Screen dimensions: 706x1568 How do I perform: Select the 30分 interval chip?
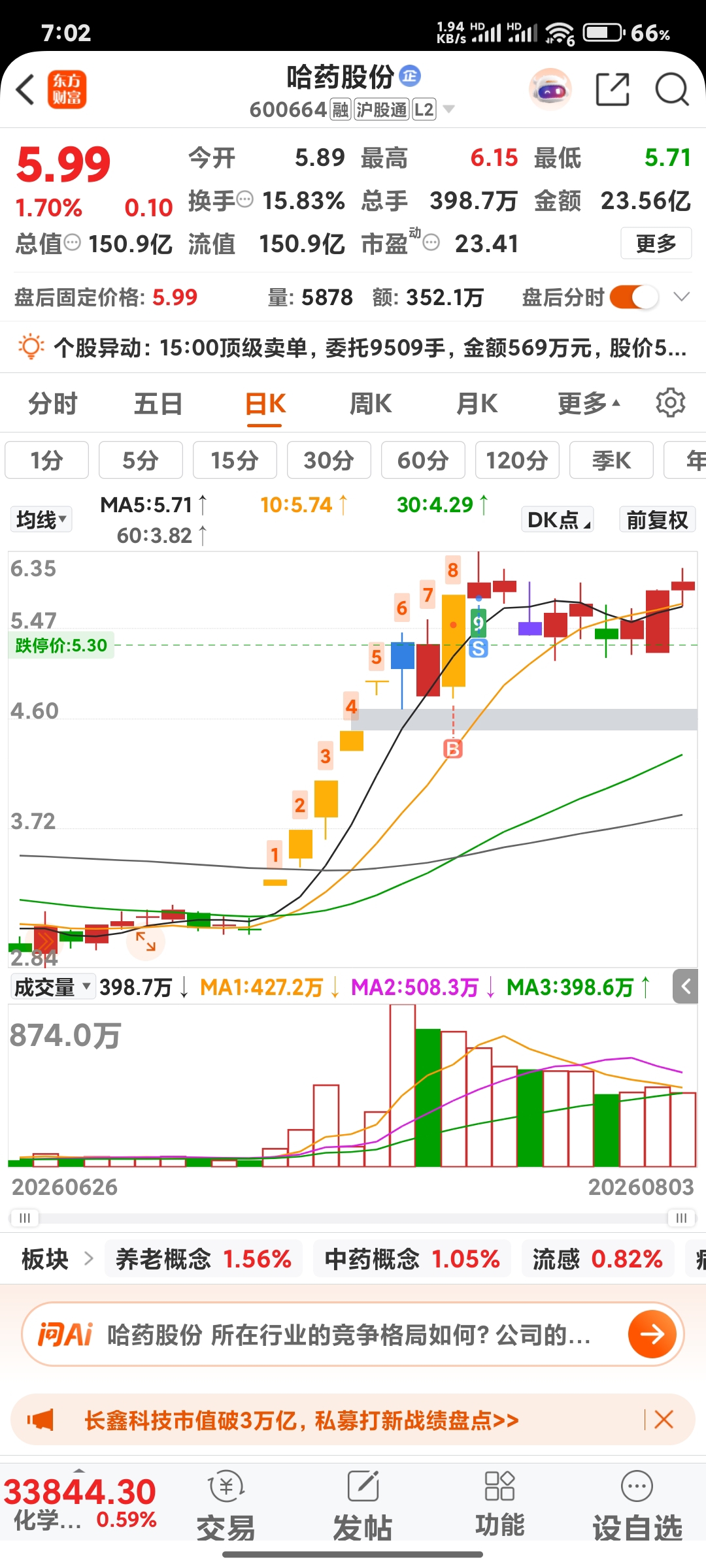pos(329,460)
